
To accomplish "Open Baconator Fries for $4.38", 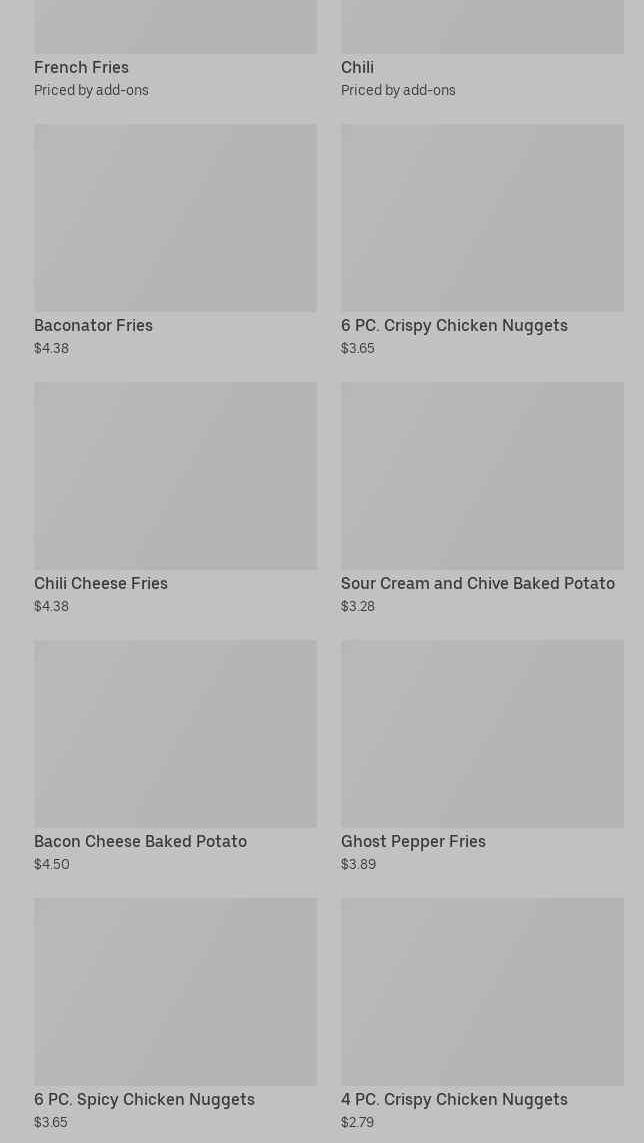I will (175, 241).
